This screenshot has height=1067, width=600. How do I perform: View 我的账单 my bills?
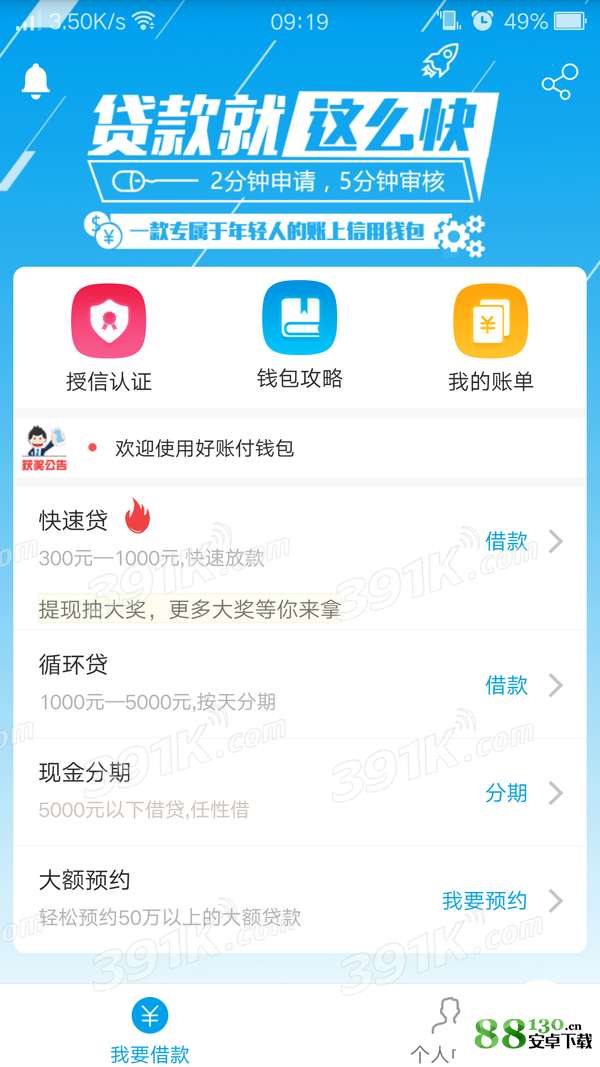(x=490, y=337)
